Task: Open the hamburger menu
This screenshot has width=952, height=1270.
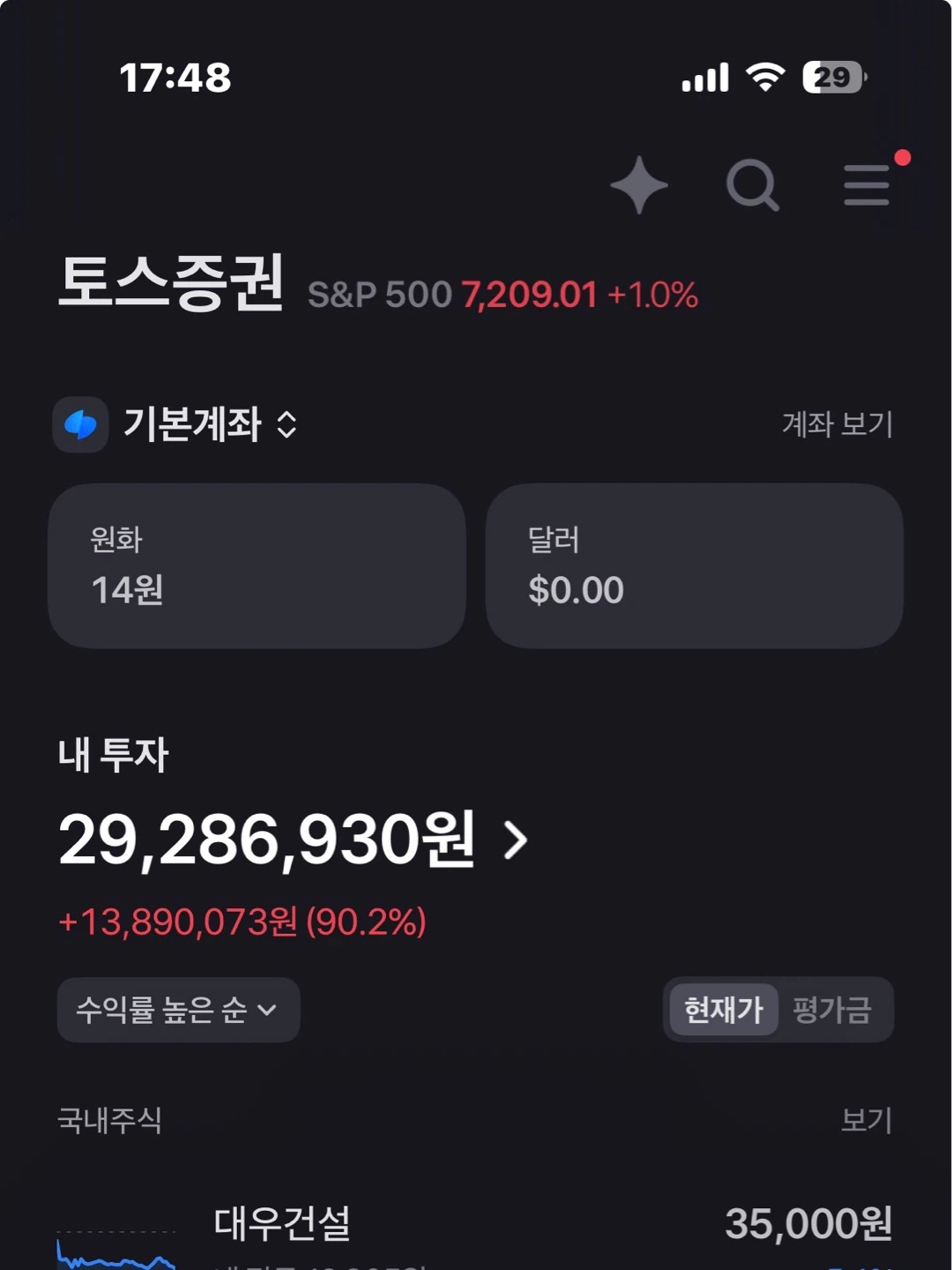Action: point(867,184)
